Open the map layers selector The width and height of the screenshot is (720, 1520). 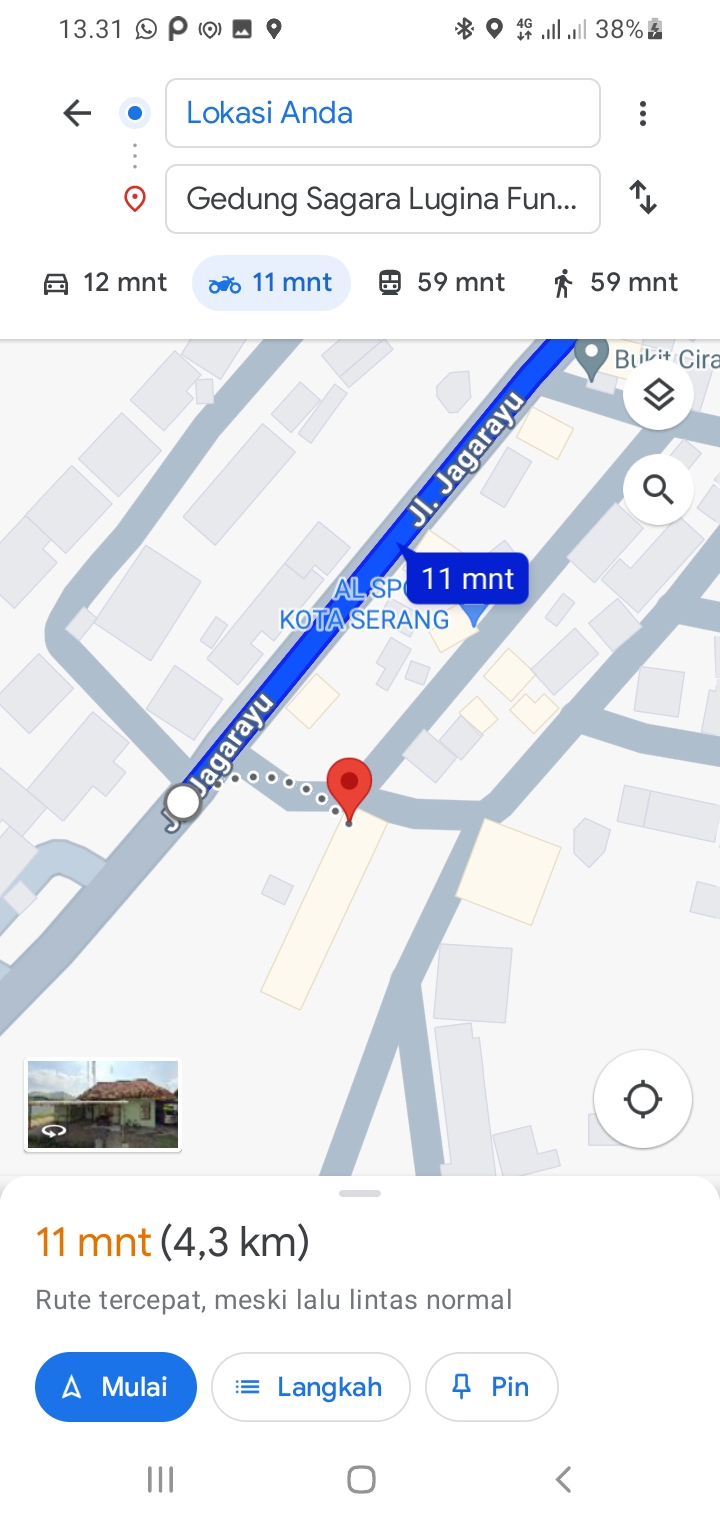pyautogui.click(x=657, y=396)
